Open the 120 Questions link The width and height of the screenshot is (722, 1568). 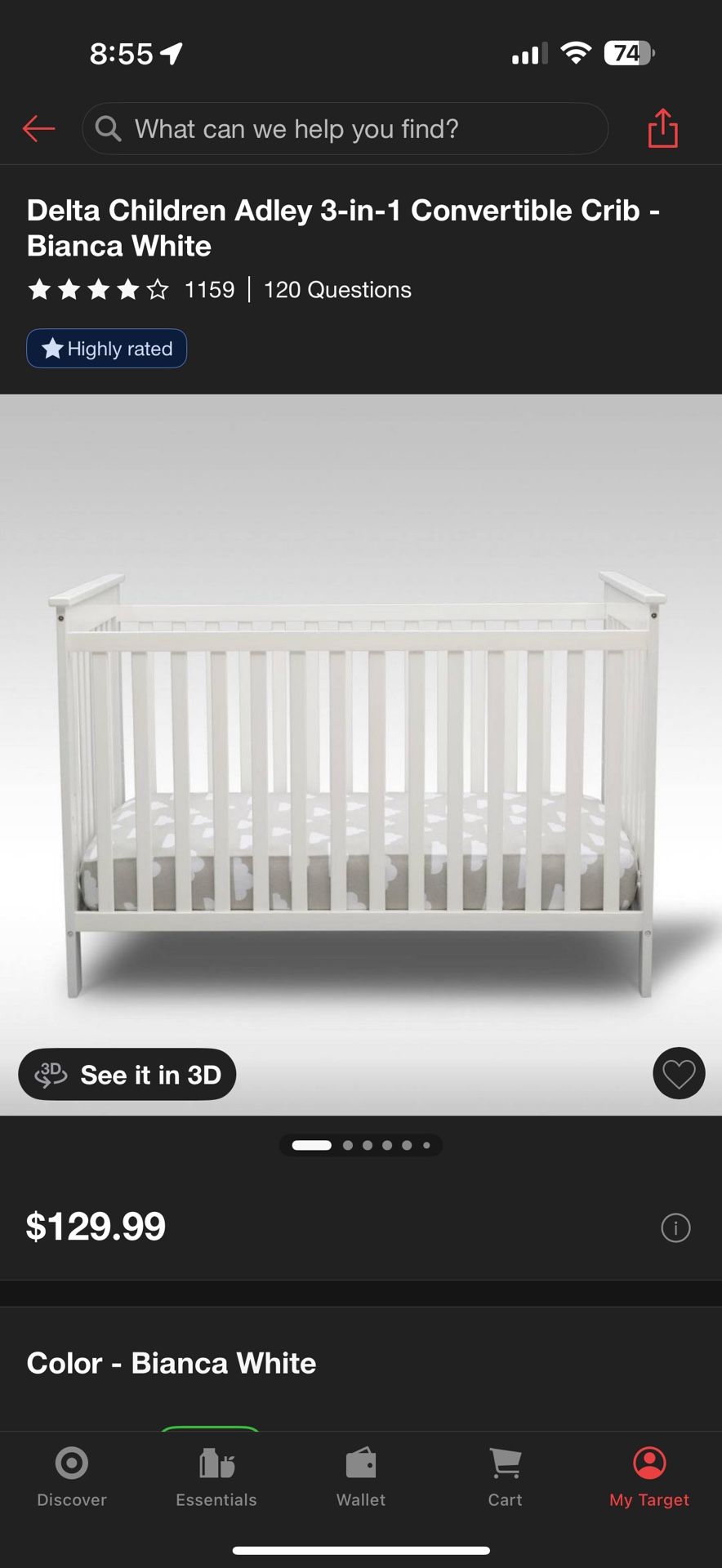[336, 289]
